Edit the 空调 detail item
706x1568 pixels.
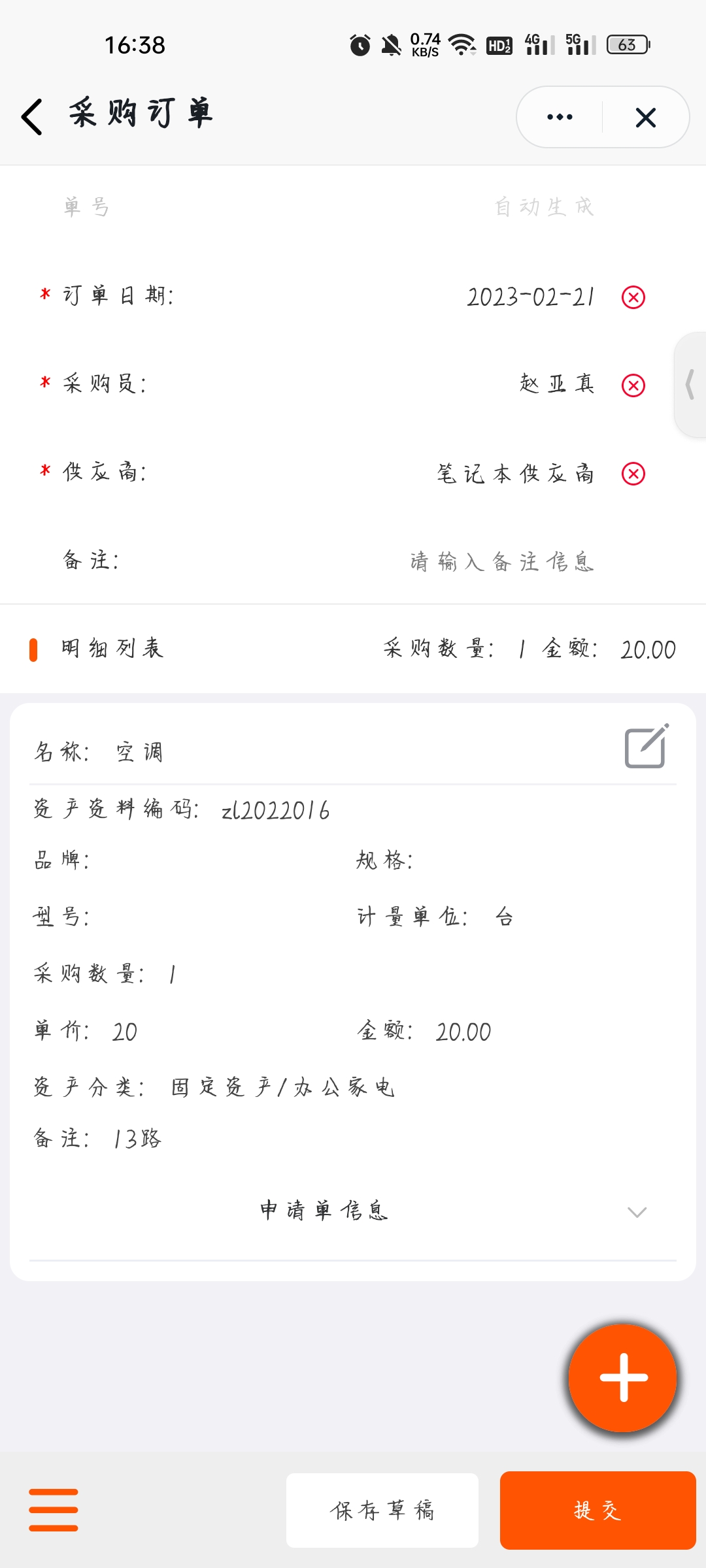coord(647,746)
